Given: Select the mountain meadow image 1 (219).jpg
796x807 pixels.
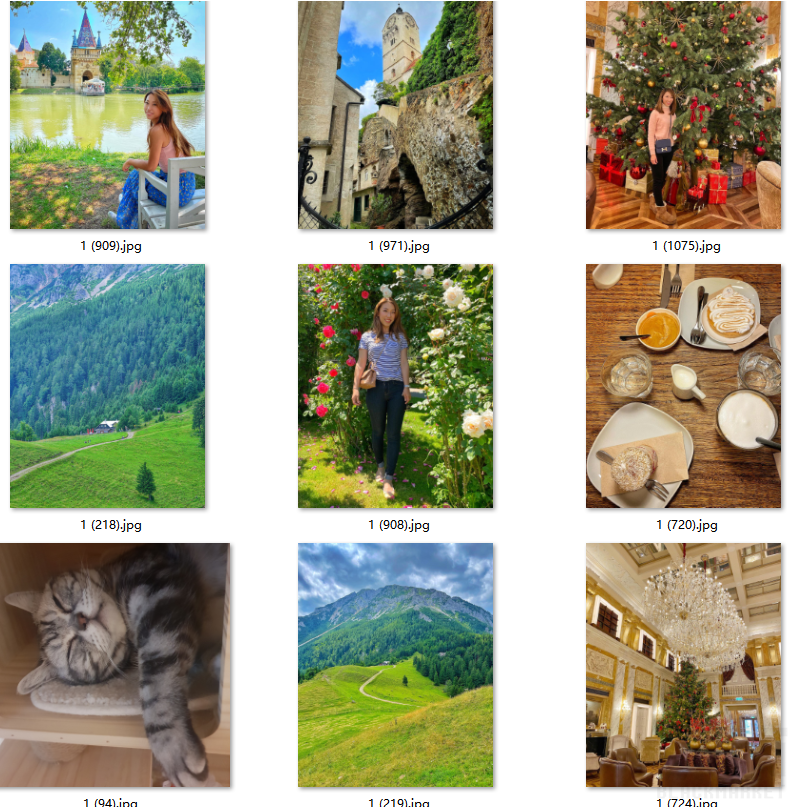Looking at the screenshot, I should 395,665.
